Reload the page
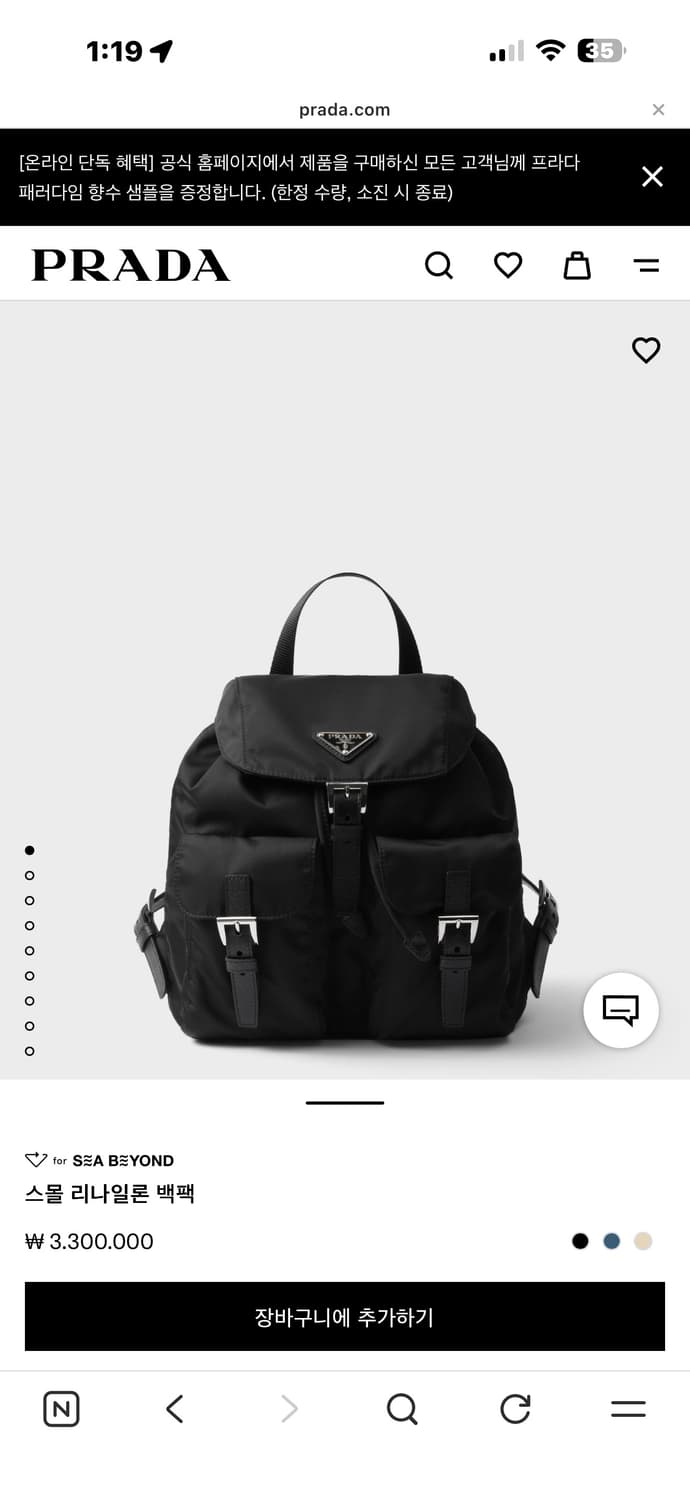The height and width of the screenshot is (1500, 690). 515,1409
